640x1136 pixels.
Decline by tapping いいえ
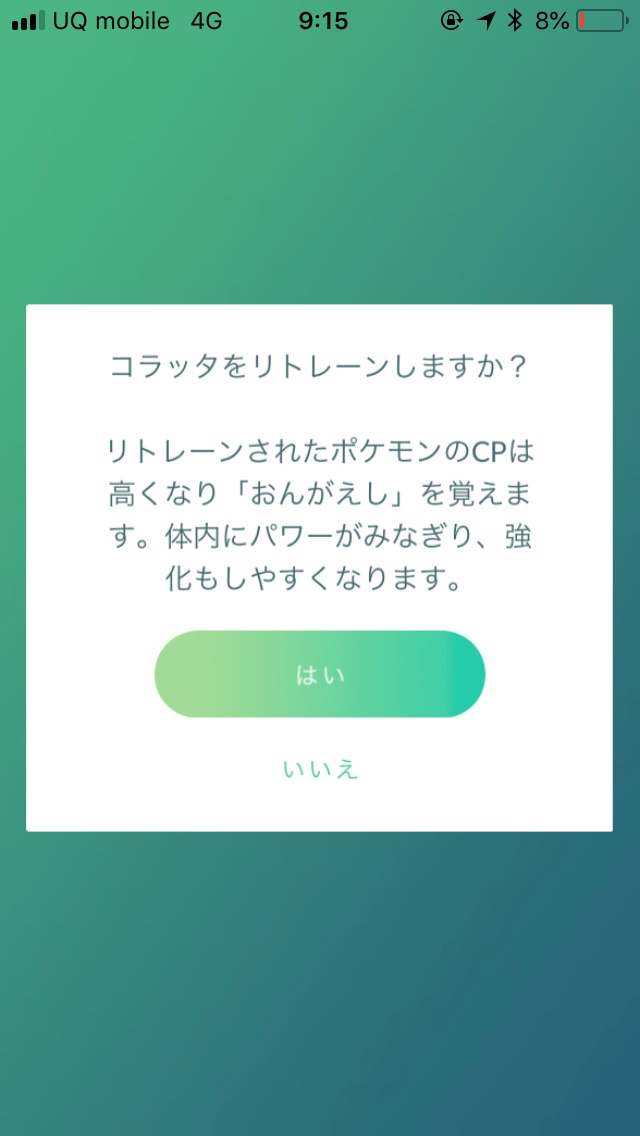[x=320, y=769]
